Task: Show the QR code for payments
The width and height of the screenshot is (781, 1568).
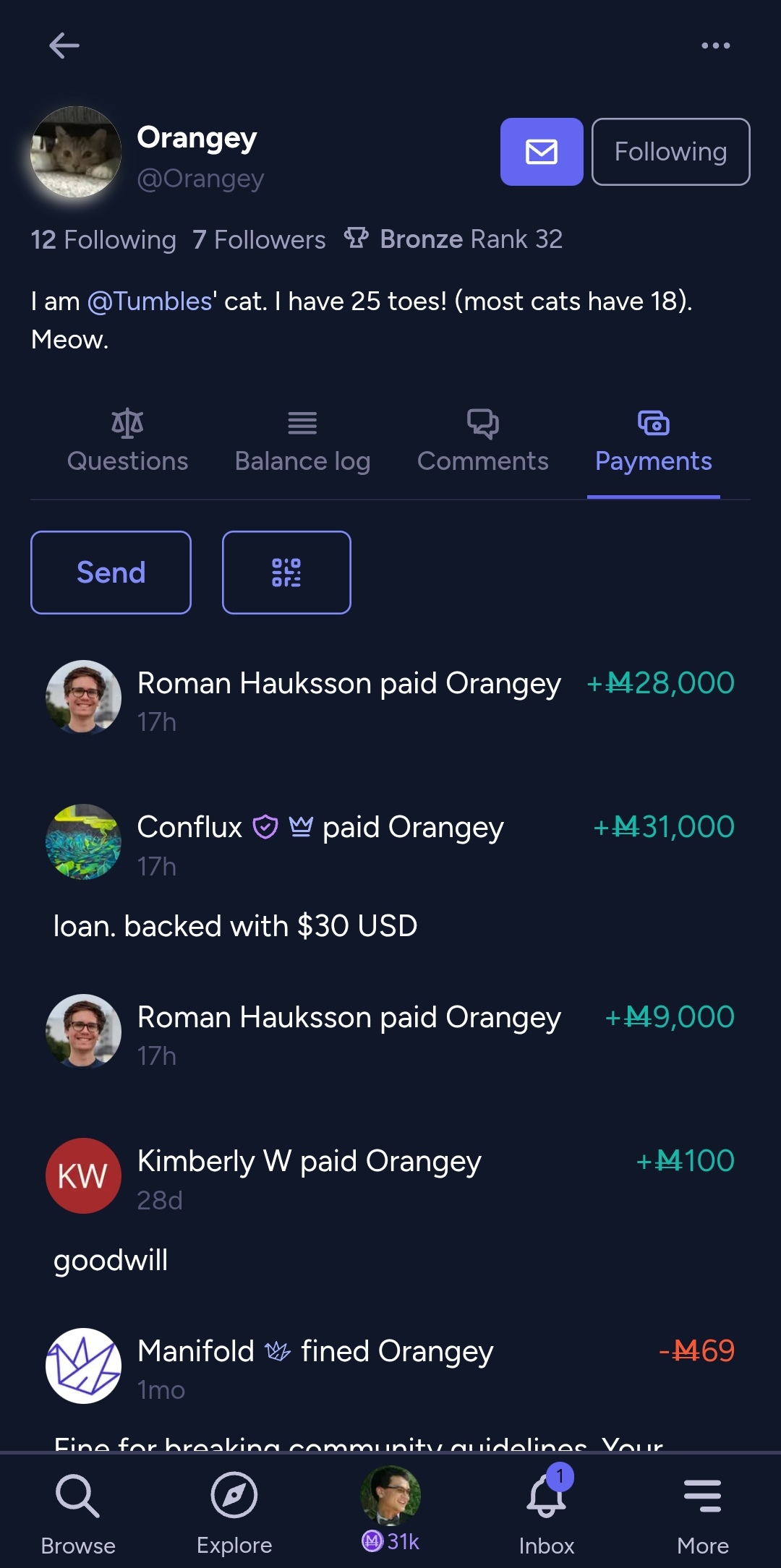Action: [286, 573]
